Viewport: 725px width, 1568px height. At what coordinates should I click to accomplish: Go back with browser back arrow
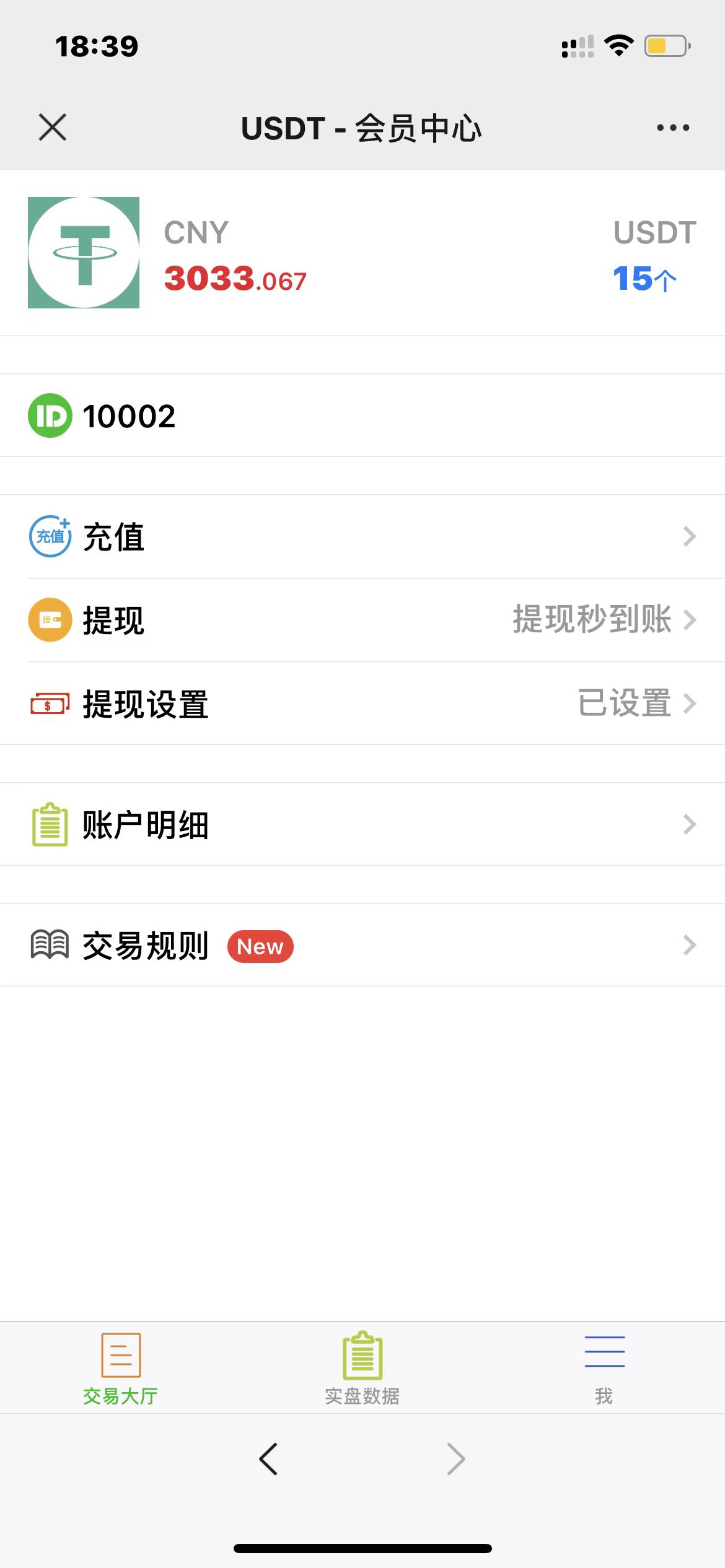click(x=268, y=1459)
